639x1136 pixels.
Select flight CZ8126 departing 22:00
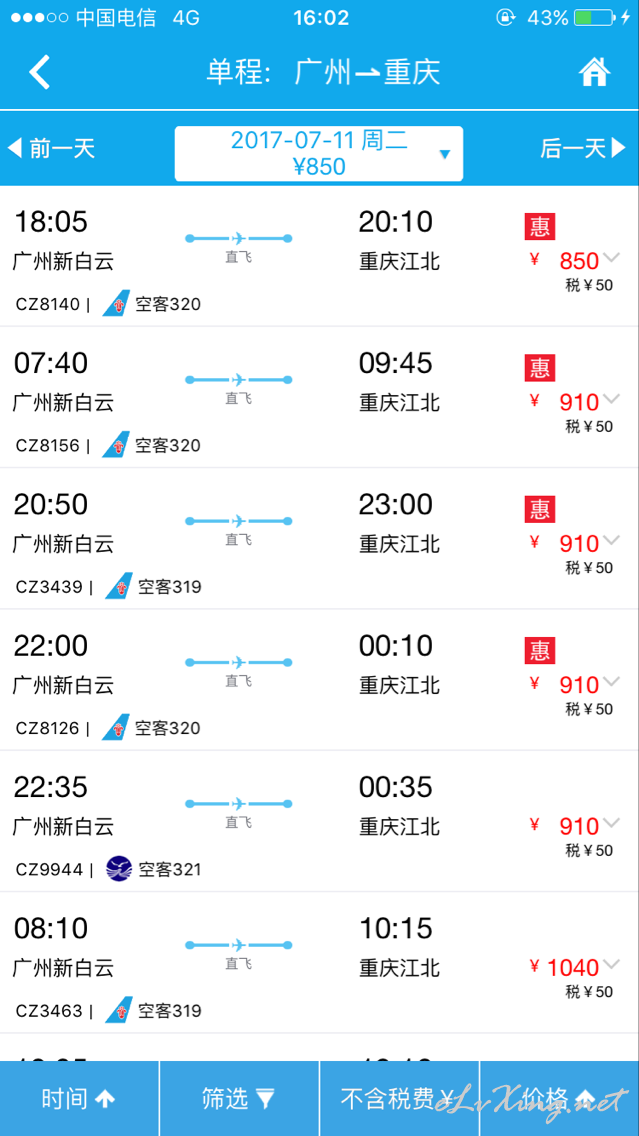point(320,680)
